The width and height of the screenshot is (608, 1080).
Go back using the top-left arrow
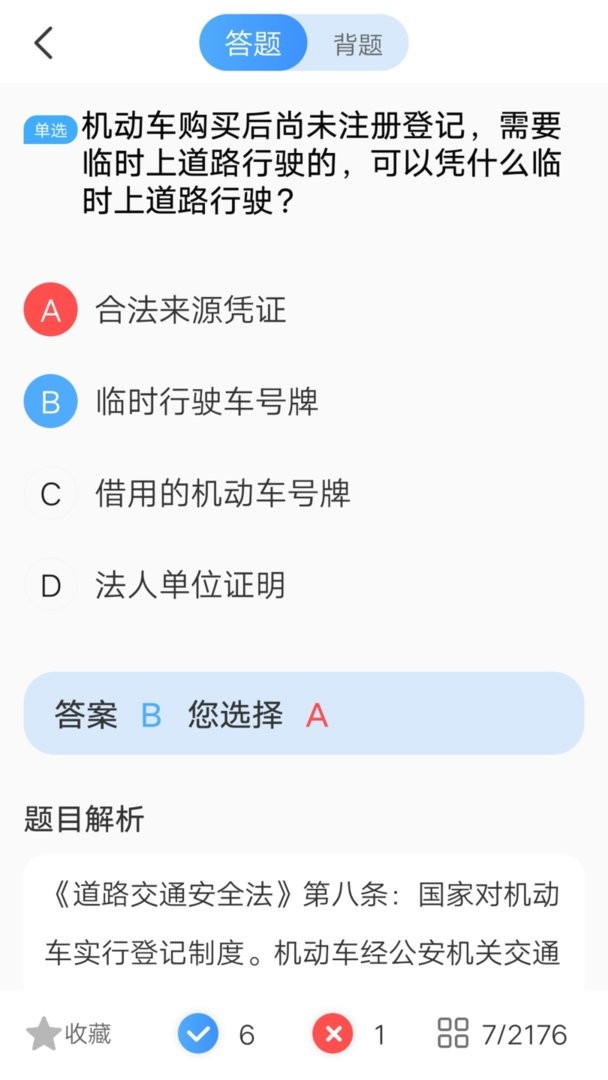43,43
